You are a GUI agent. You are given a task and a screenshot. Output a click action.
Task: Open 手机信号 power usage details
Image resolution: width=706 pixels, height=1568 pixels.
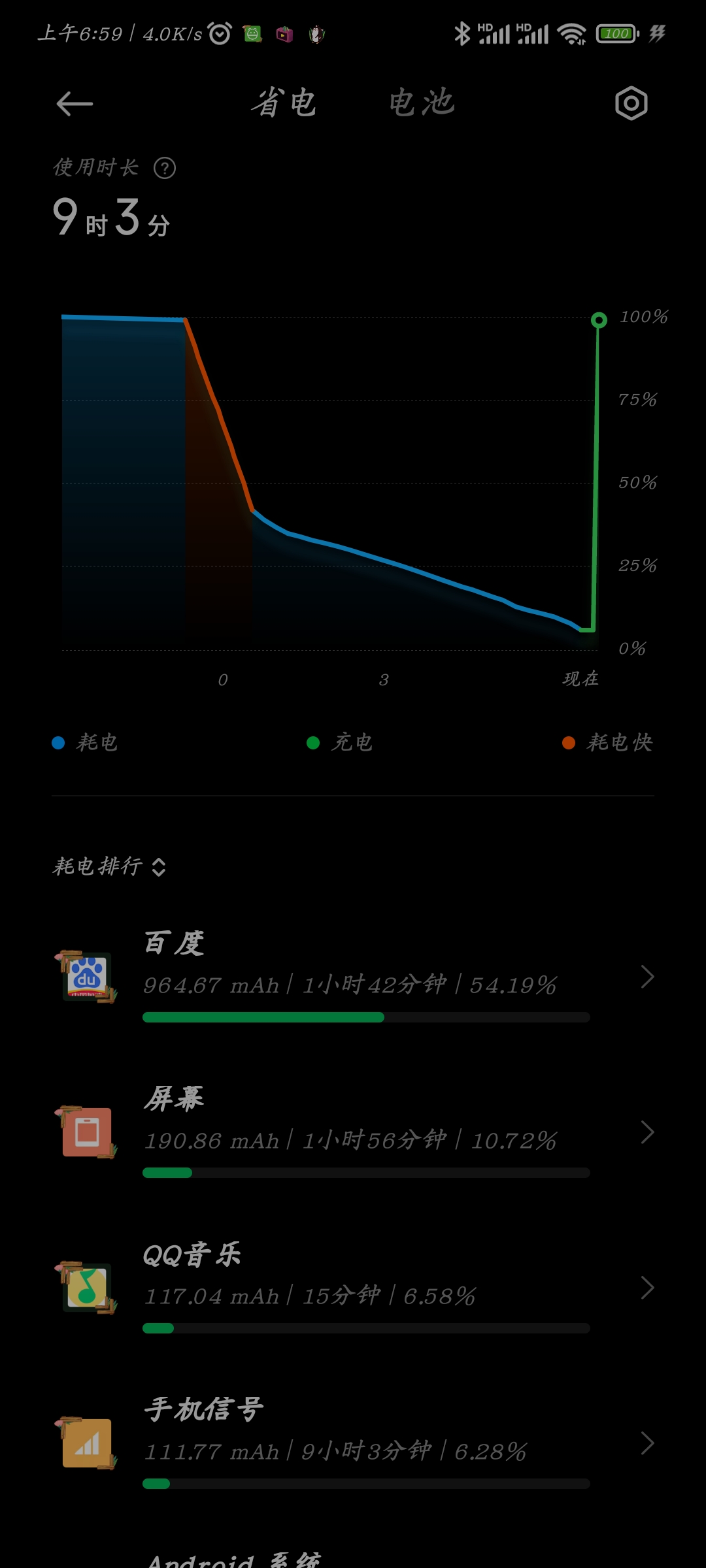point(353,1444)
